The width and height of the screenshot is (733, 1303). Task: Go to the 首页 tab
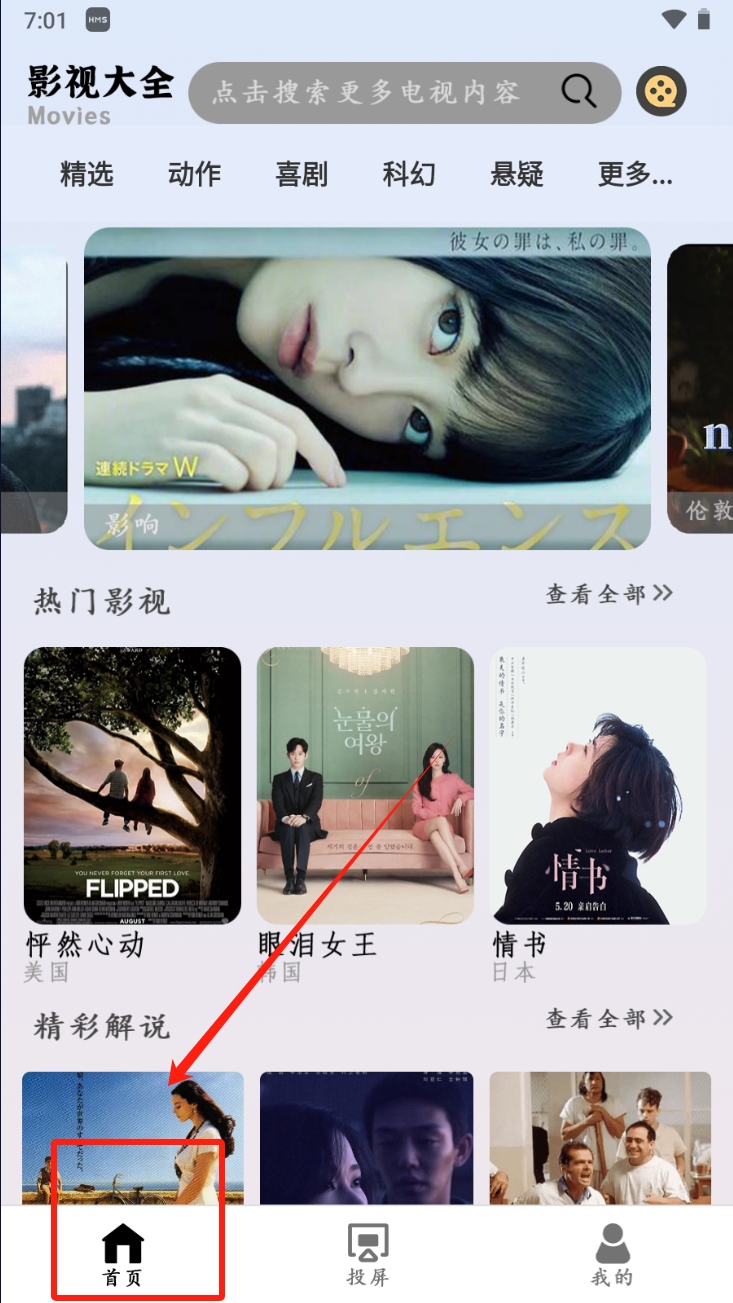click(x=123, y=1256)
